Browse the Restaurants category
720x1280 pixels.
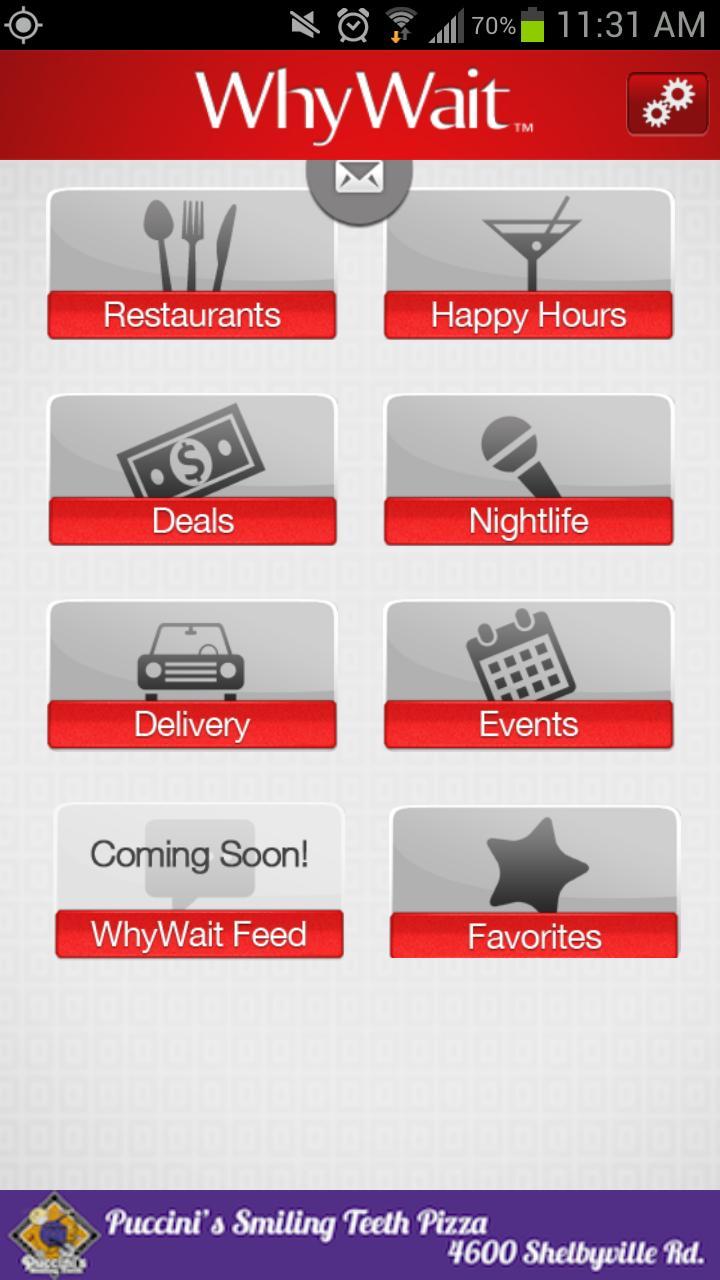click(x=192, y=264)
